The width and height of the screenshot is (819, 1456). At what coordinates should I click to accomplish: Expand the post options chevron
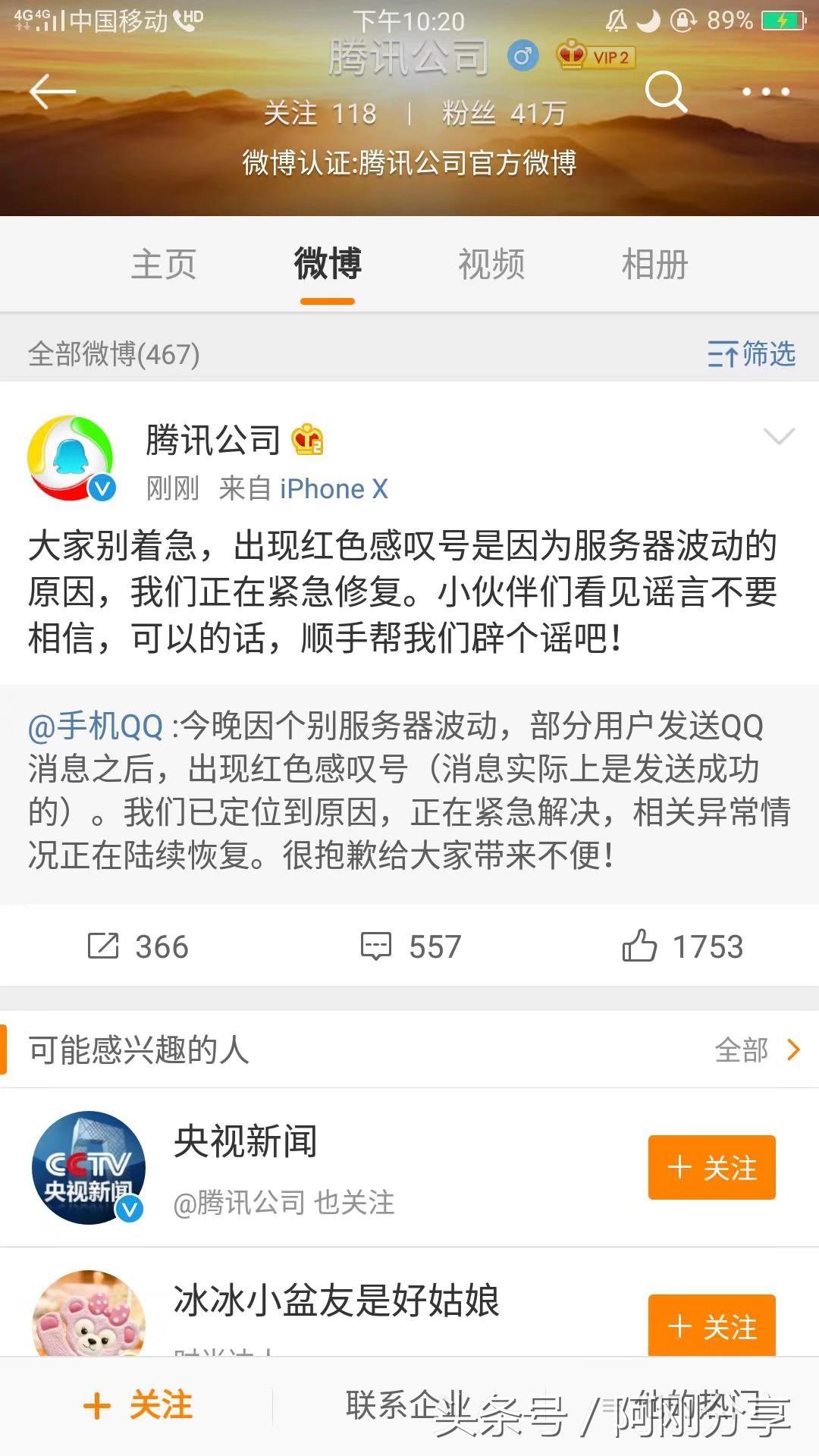pyautogui.click(x=778, y=436)
